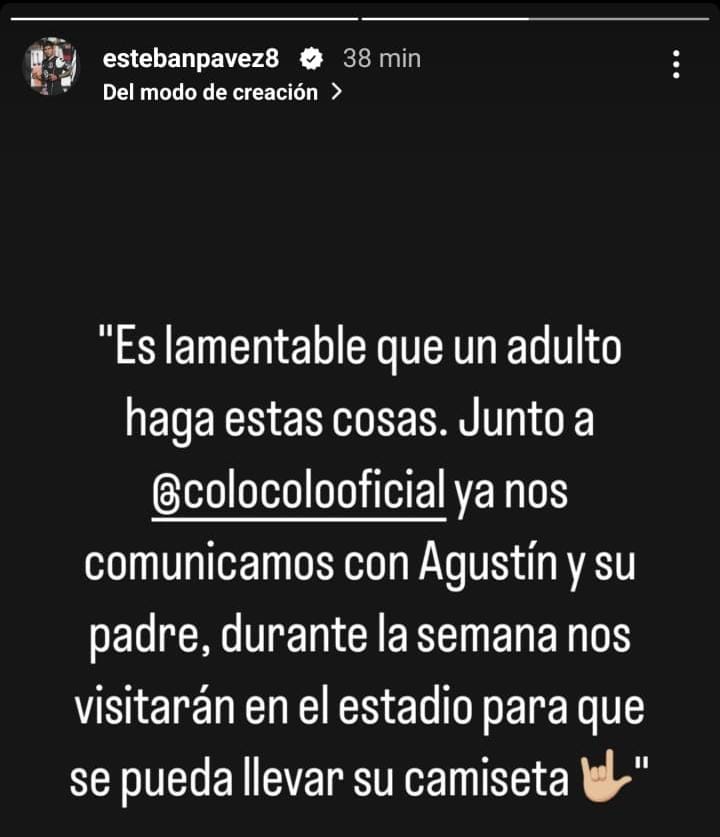Open 'Del modo de creación' link
Image resolution: width=720 pixels, height=837 pixels.
point(222,92)
